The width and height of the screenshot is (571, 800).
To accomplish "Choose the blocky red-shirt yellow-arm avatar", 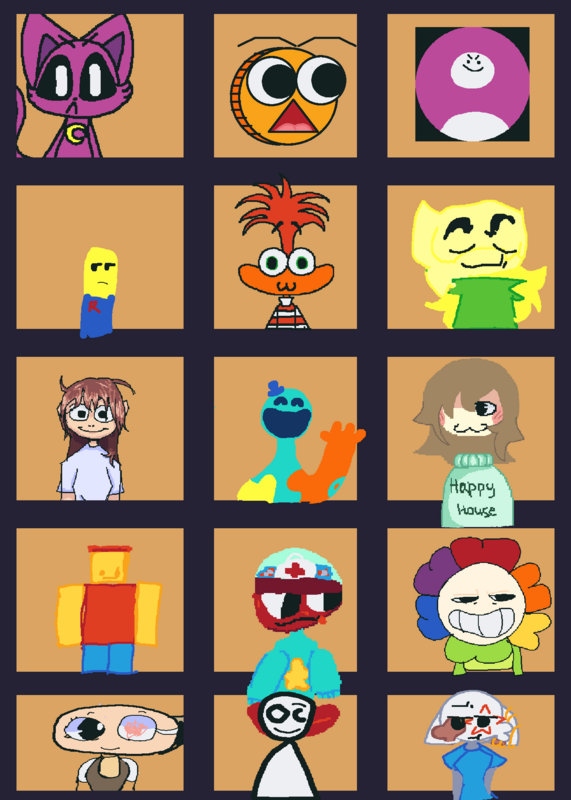I will click(x=100, y=600).
